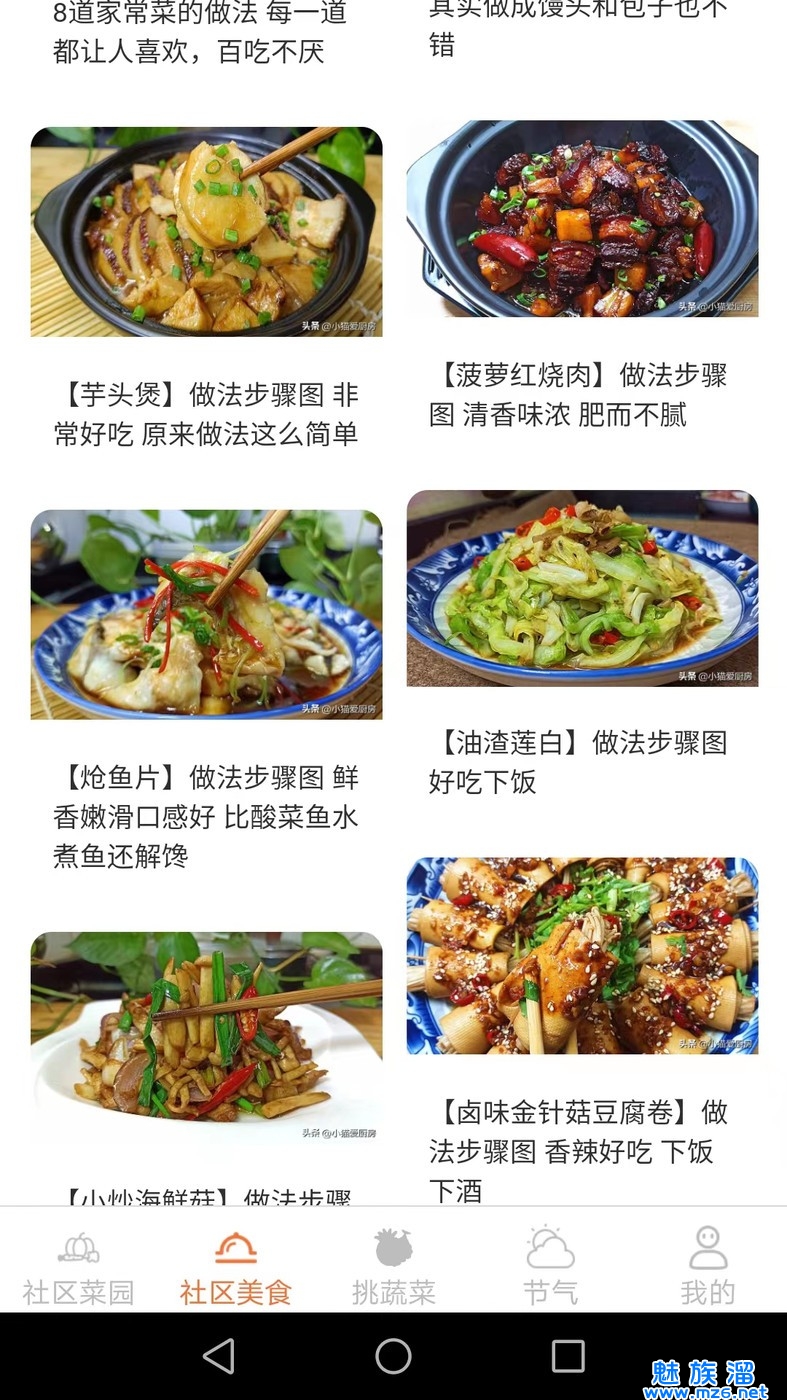Go to the 挑蔬菜 tab
This screenshot has width=787, height=1400.
[x=393, y=1268]
